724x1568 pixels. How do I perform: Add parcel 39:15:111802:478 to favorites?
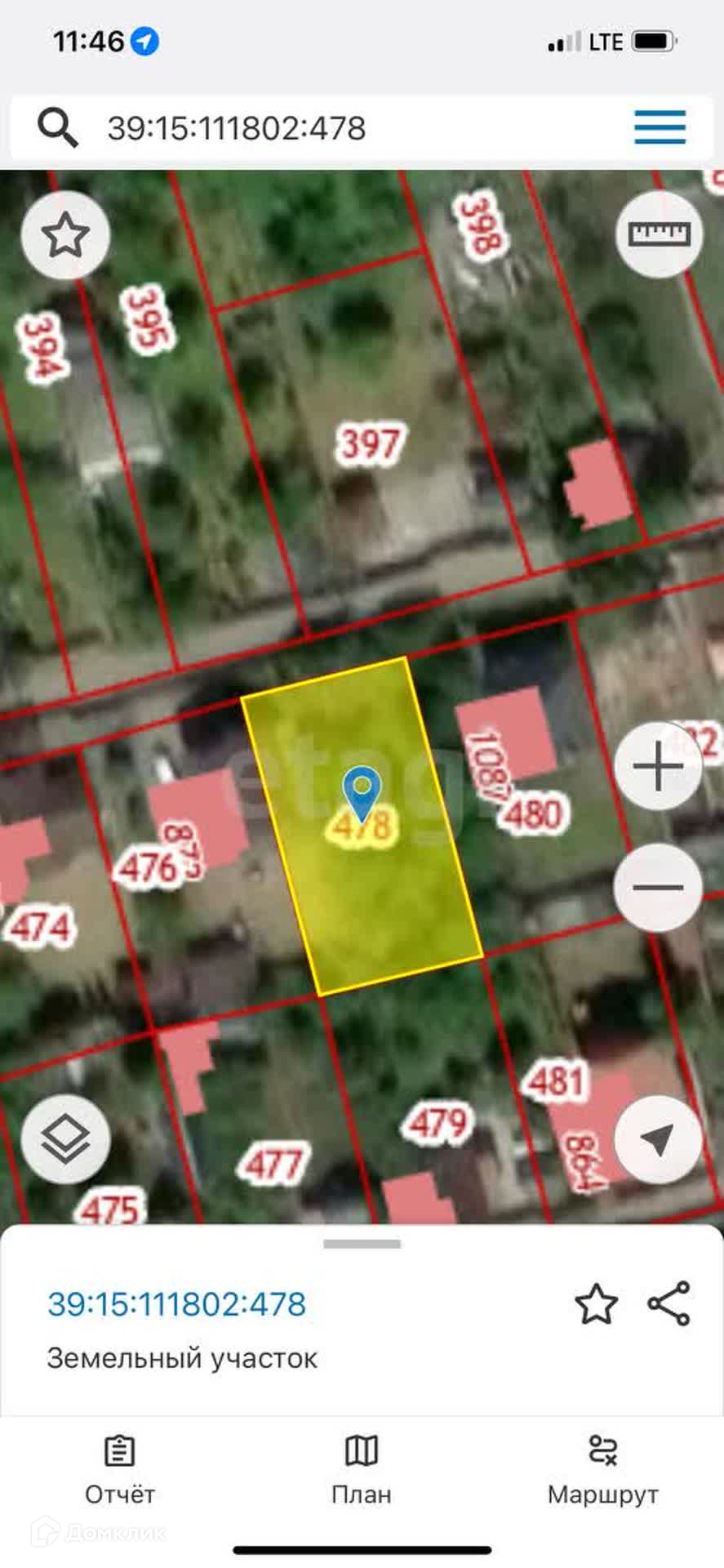[x=597, y=1304]
